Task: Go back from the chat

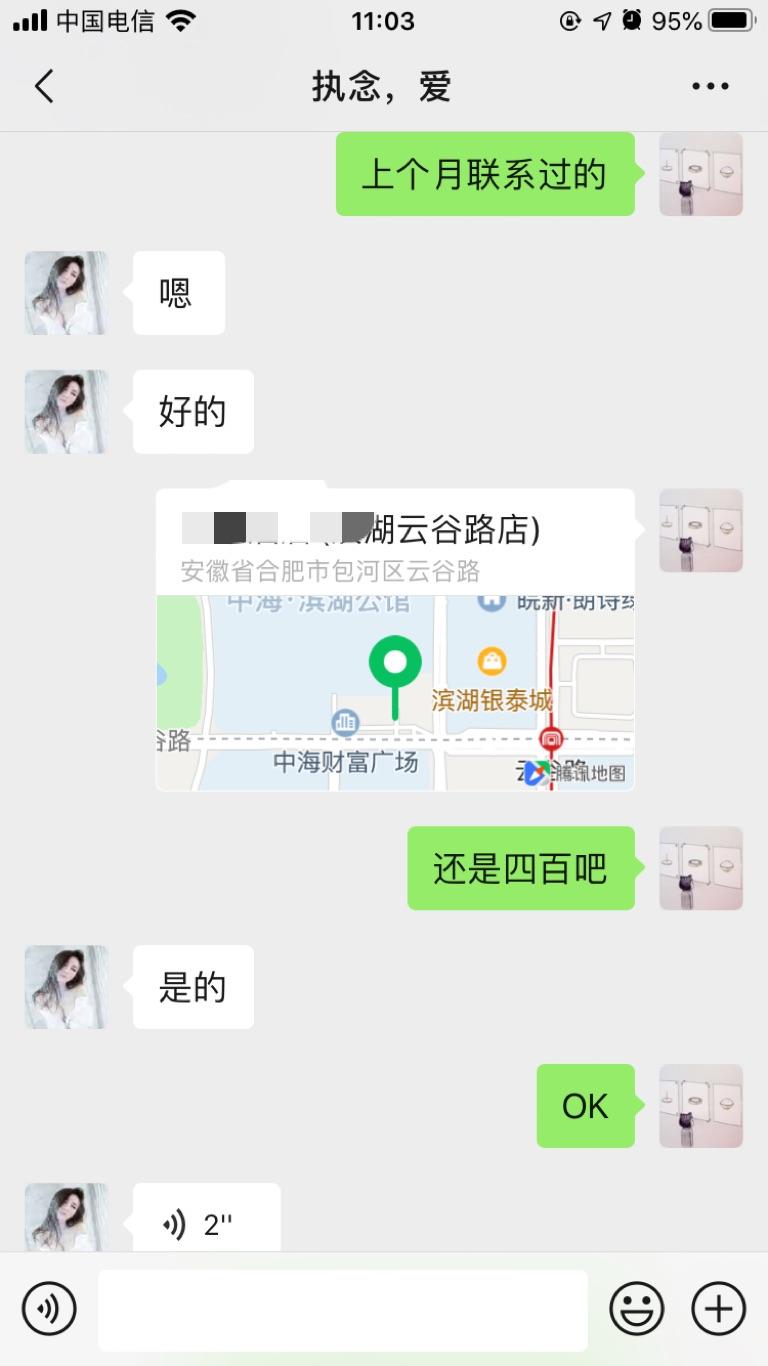Action: [x=44, y=87]
